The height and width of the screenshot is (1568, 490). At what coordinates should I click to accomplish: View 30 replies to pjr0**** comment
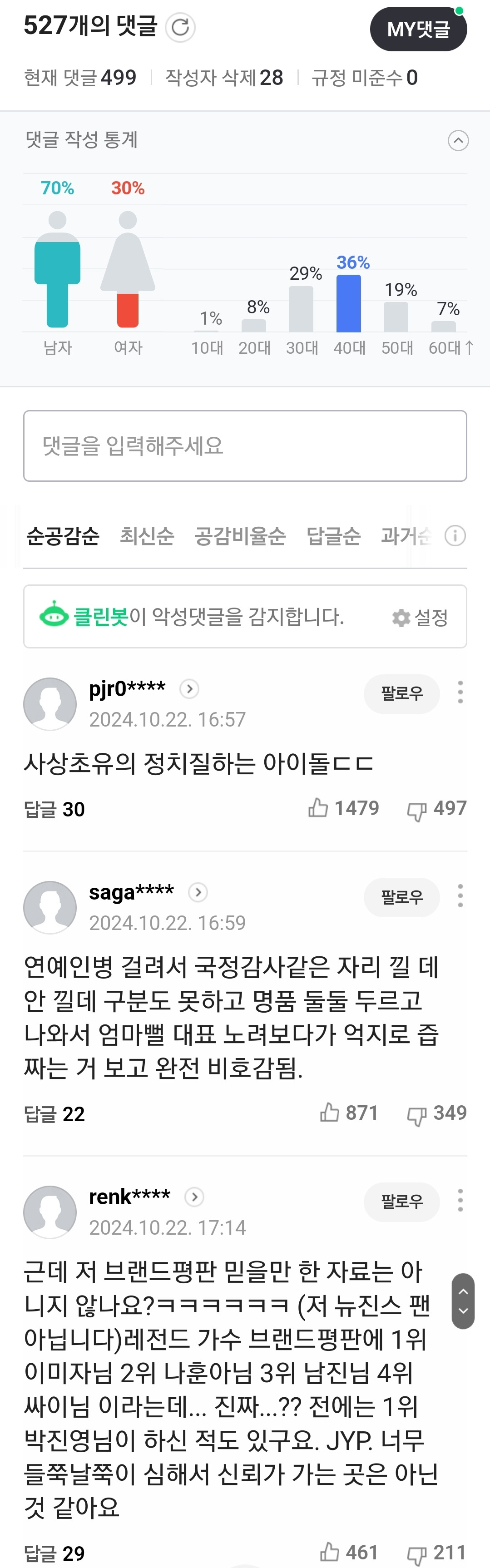coord(54,809)
